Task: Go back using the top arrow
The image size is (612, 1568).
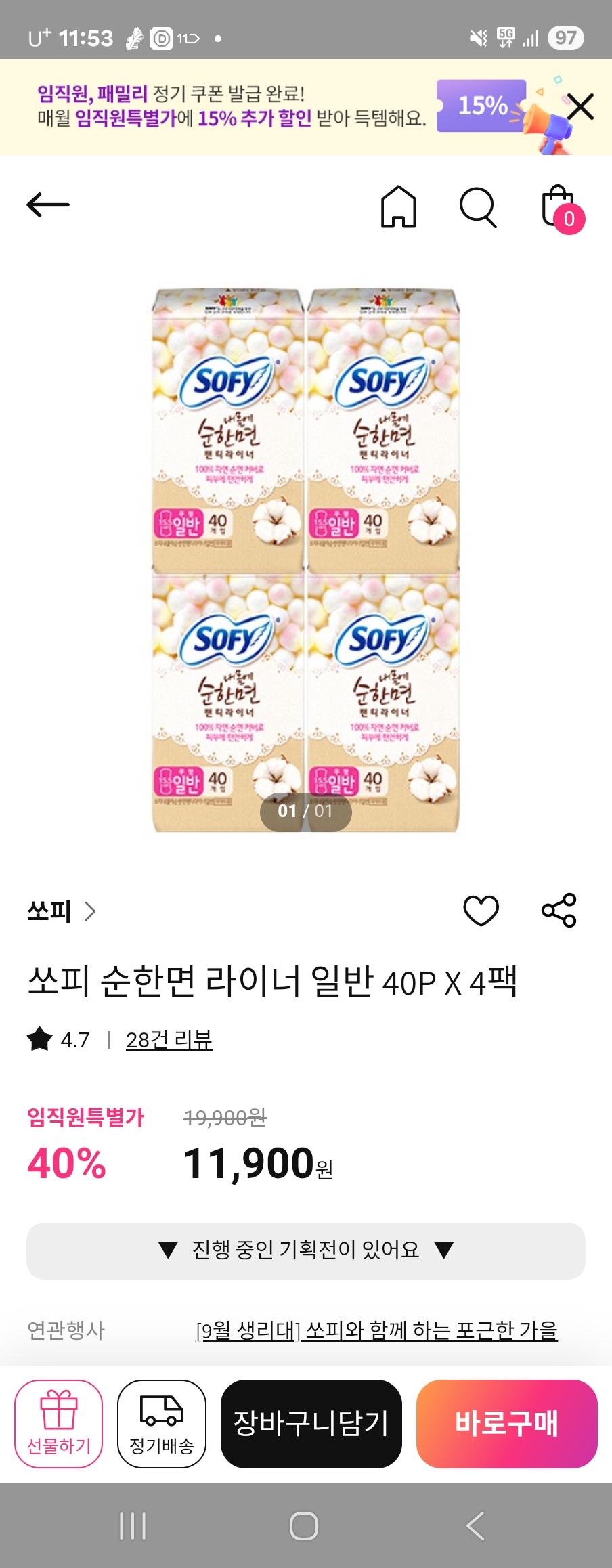Action: pos(48,204)
